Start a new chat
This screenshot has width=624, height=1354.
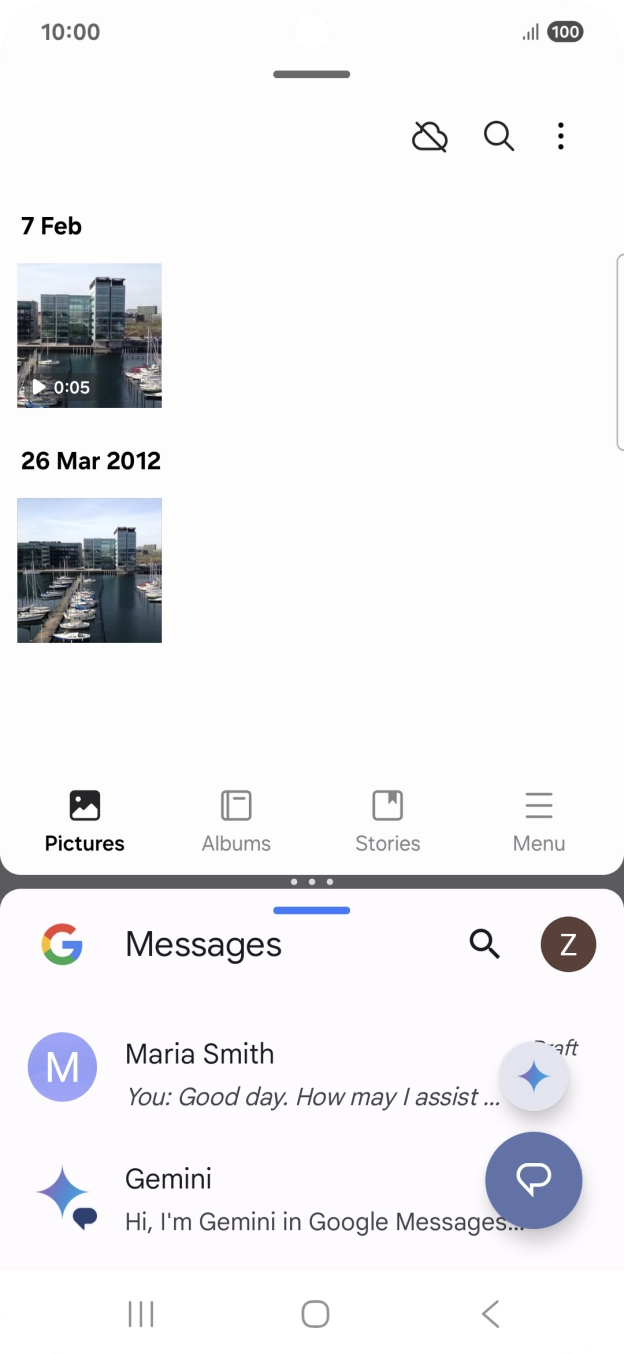pyautogui.click(x=534, y=1180)
